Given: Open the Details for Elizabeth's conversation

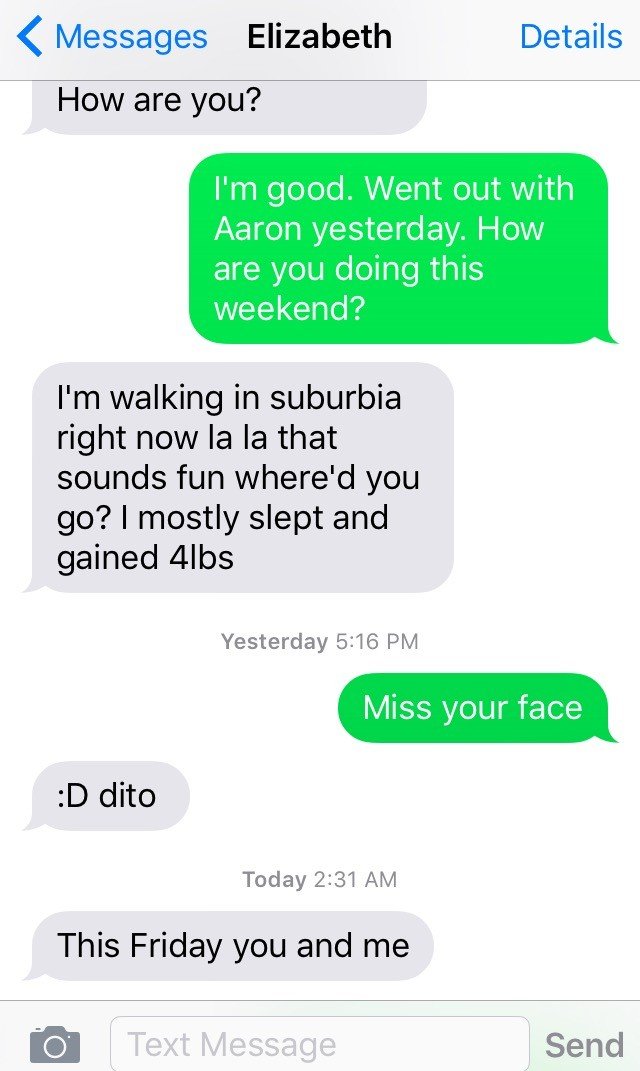Looking at the screenshot, I should click(x=570, y=37).
